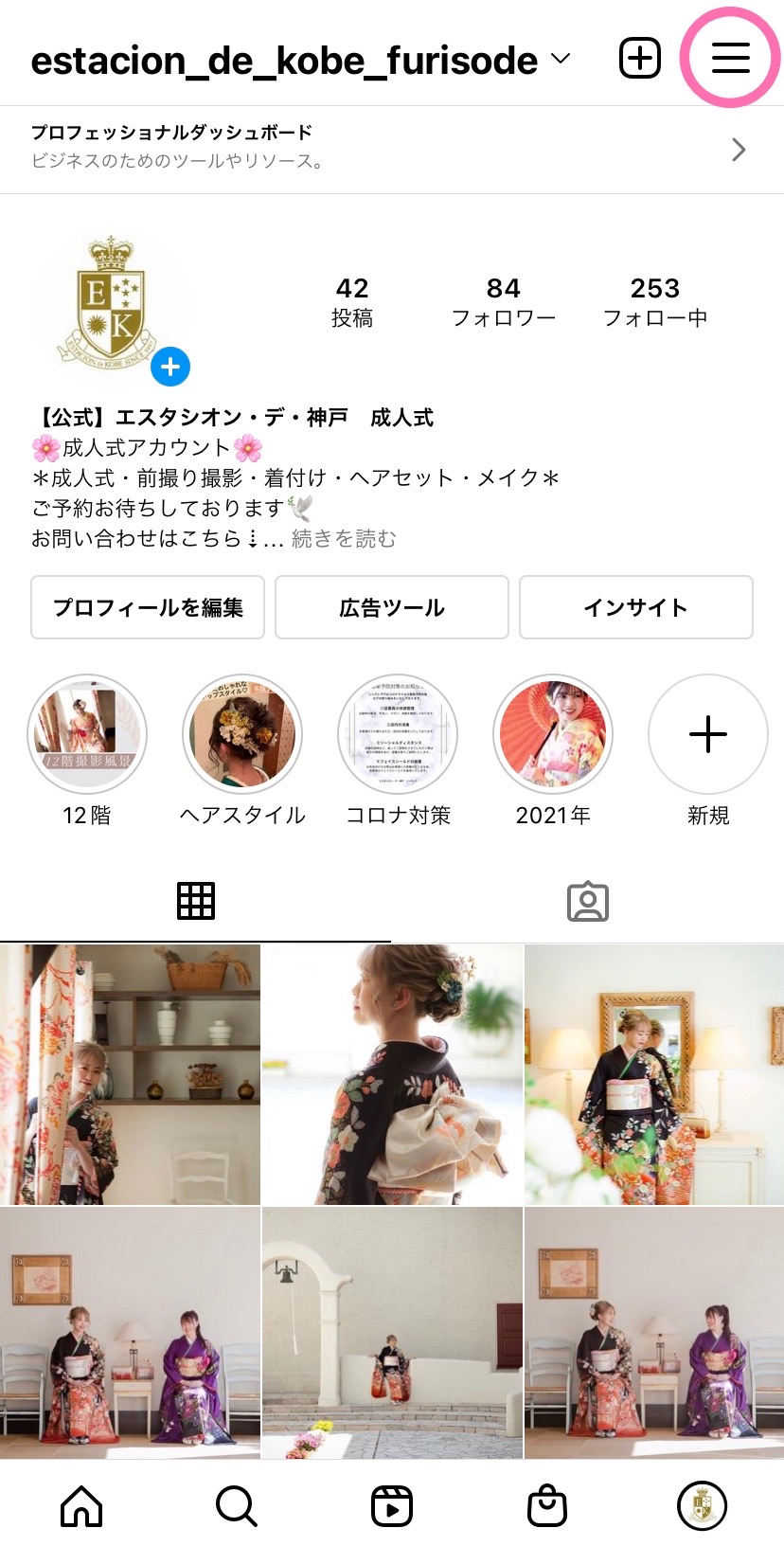784x1564 pixels.
Task: Open プロフェッショナルダッシュボード
Action: pos(392,150)
